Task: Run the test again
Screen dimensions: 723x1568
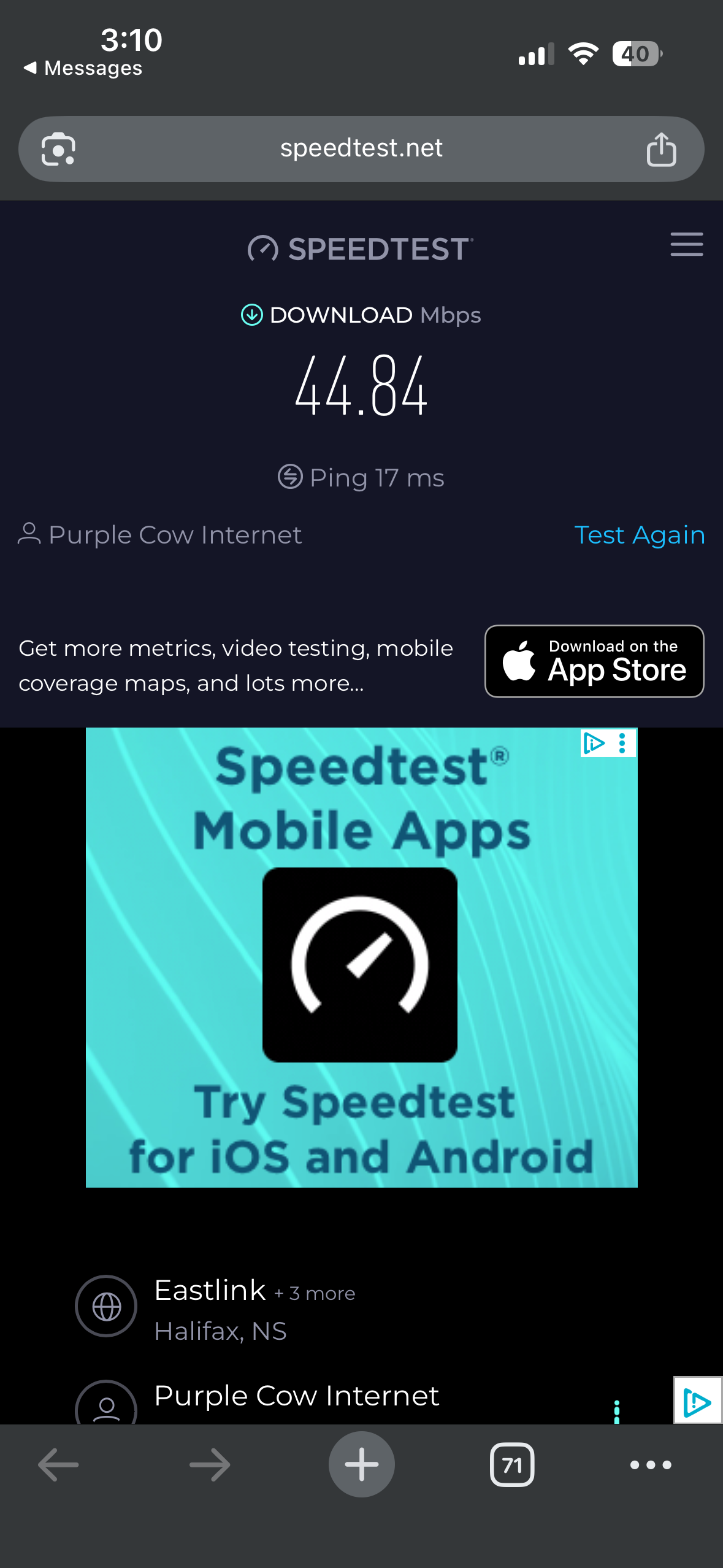Action: pyautogui.click(x=639, y=535)
